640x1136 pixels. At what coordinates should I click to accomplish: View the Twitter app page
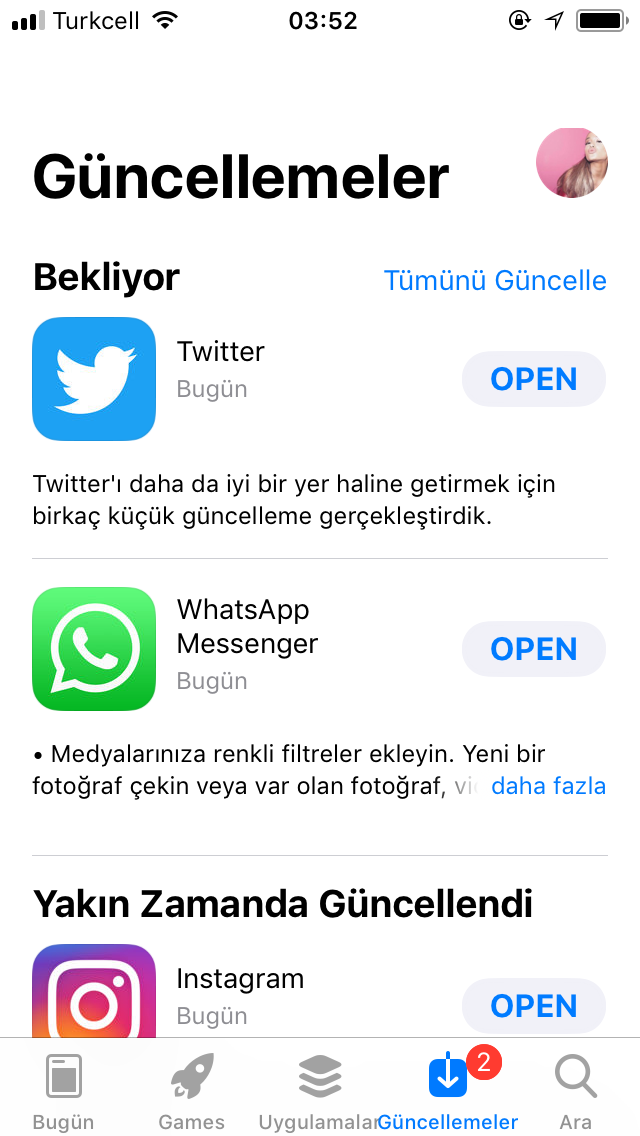click(x=94, y=379)
